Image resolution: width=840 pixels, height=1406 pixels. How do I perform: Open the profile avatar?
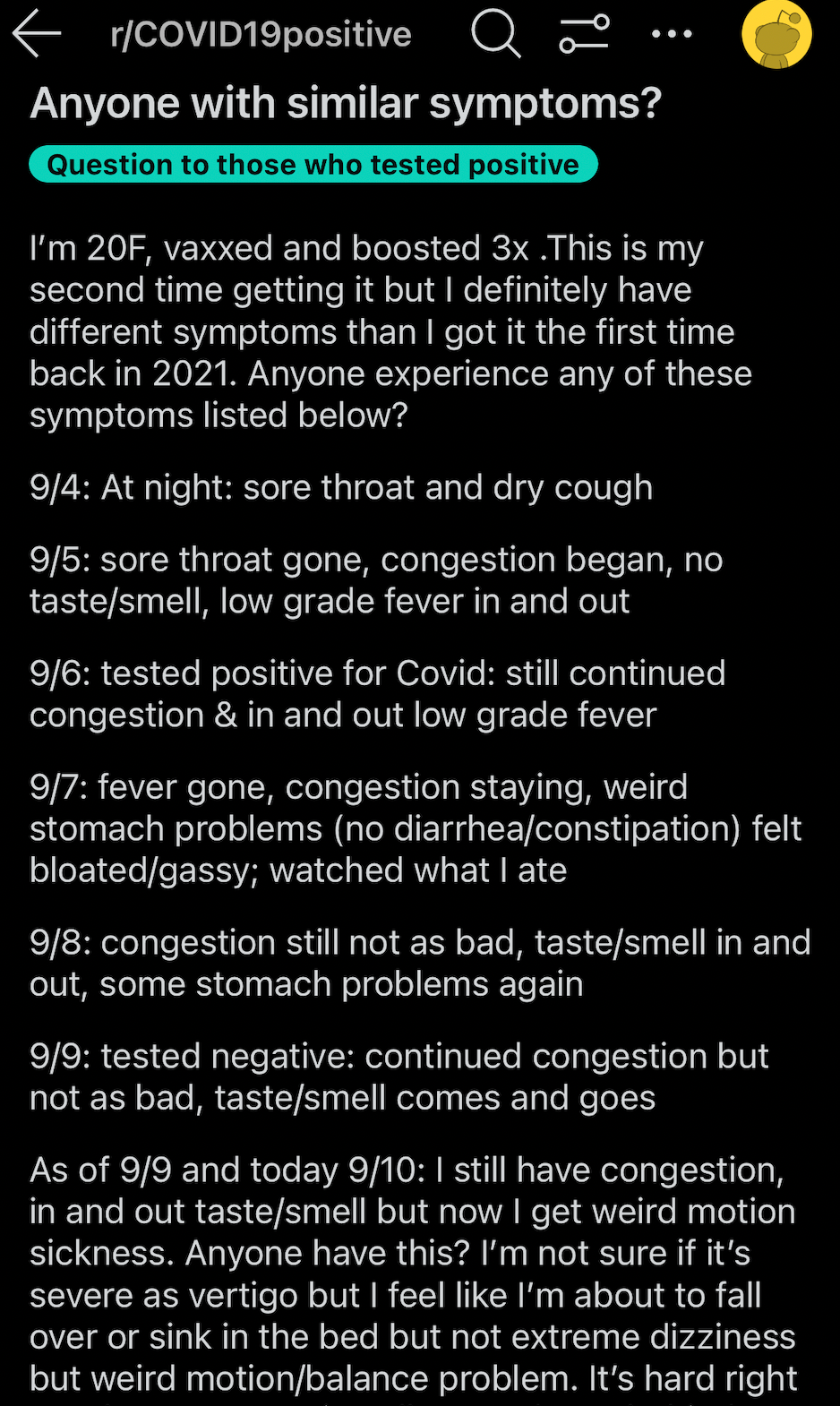tap(776, 34)
